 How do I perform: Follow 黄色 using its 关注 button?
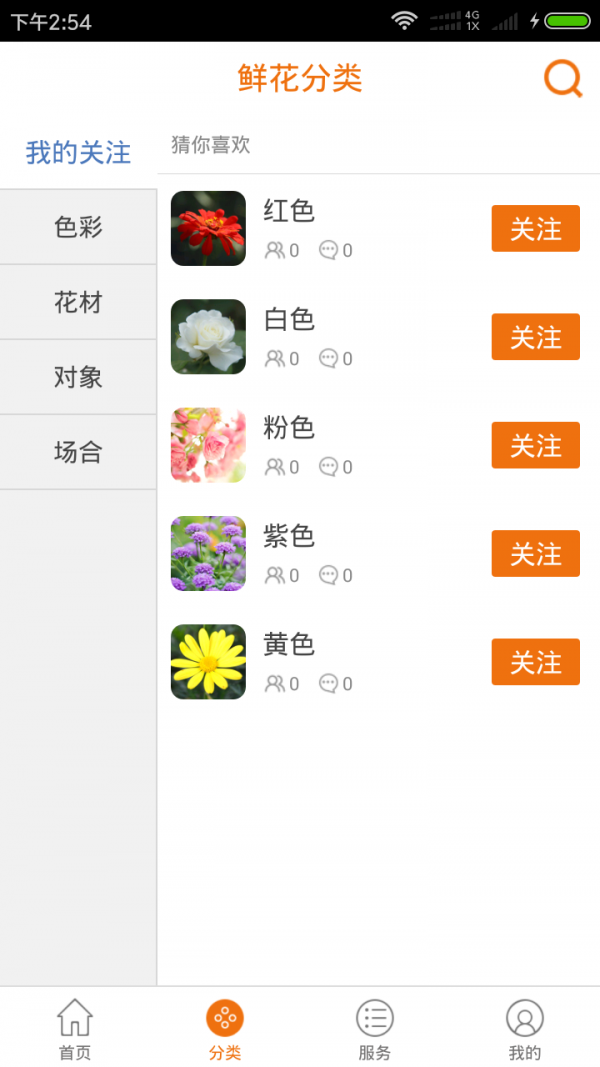pos(535,662)
